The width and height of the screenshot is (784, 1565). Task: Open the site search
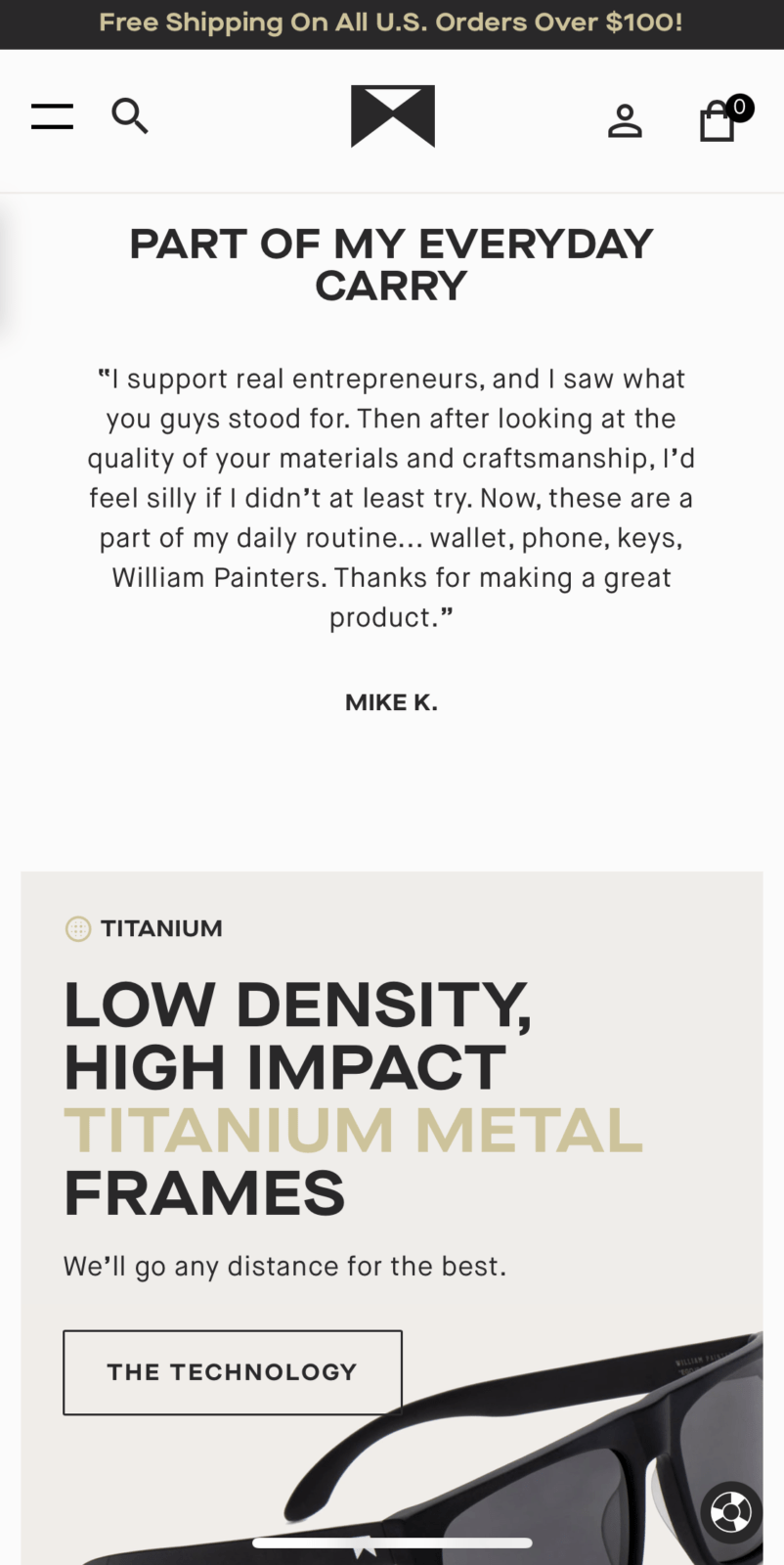pyautogui.click(x=129, y=116)
